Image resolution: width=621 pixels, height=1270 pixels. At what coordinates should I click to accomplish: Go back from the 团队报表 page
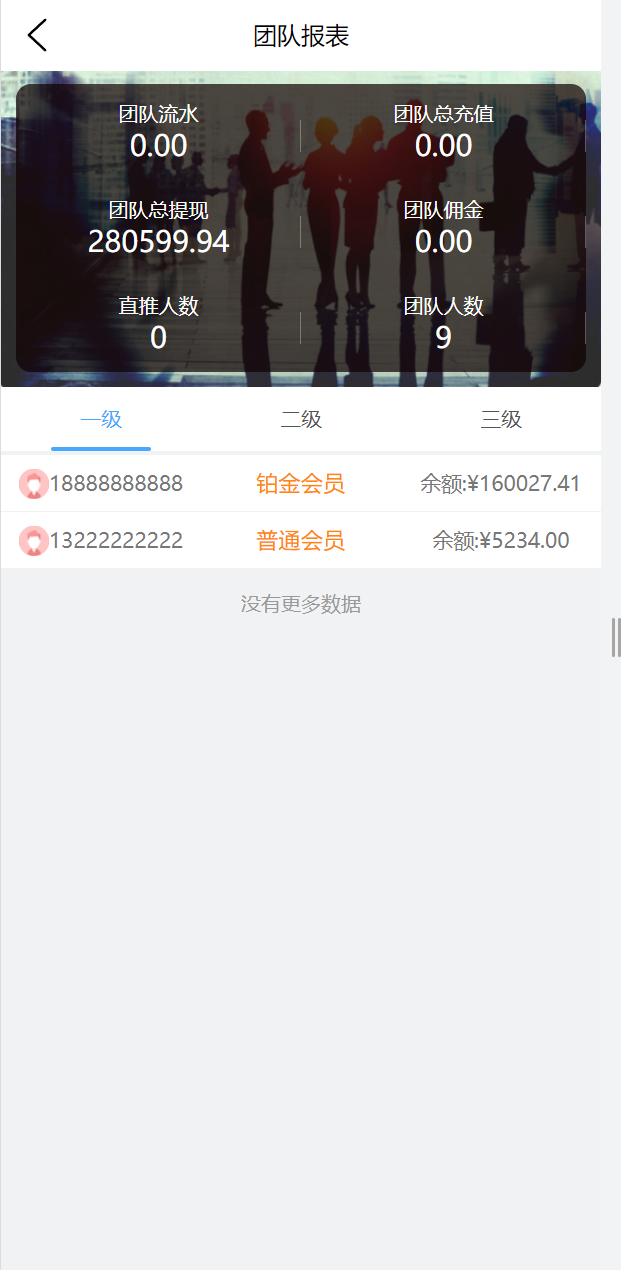37,36
